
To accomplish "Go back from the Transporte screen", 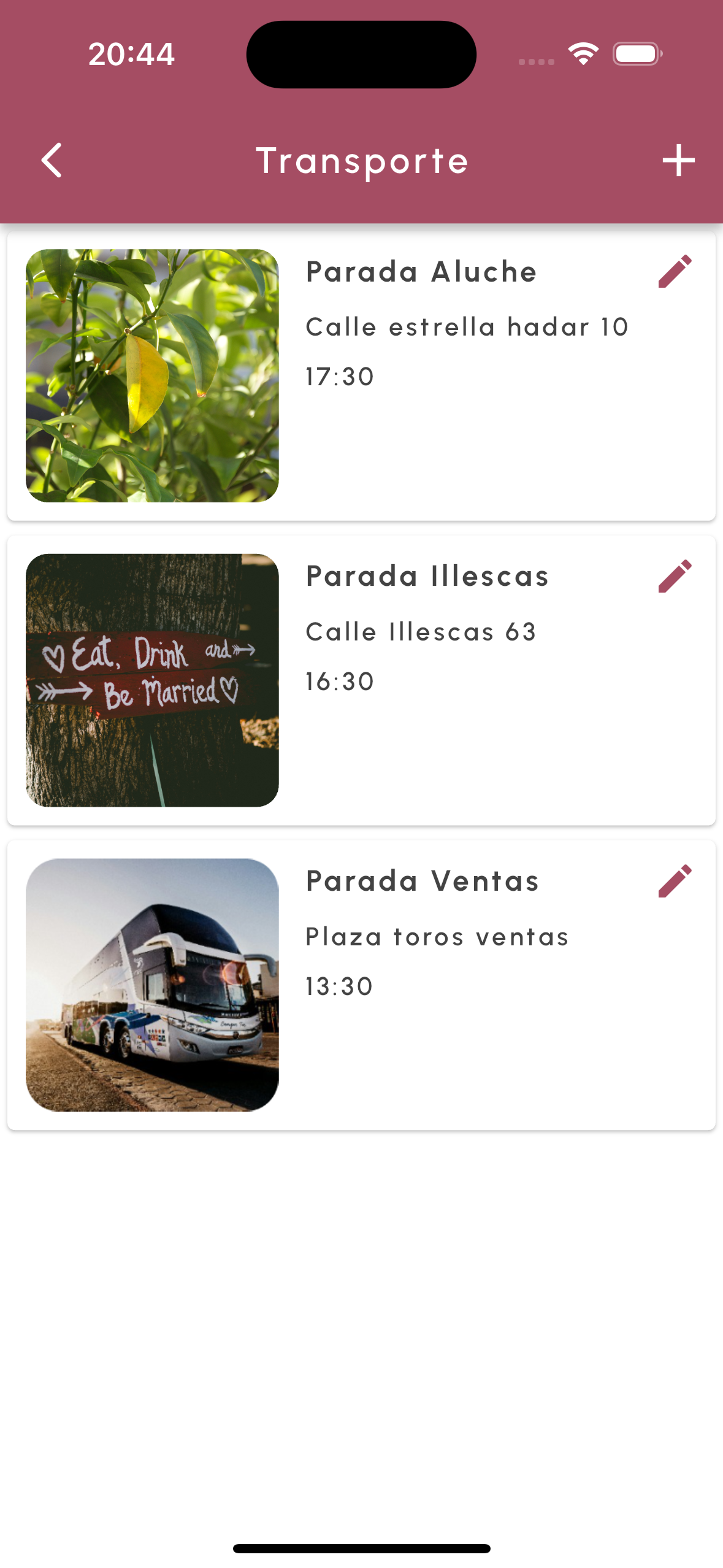I will [52, 161].
